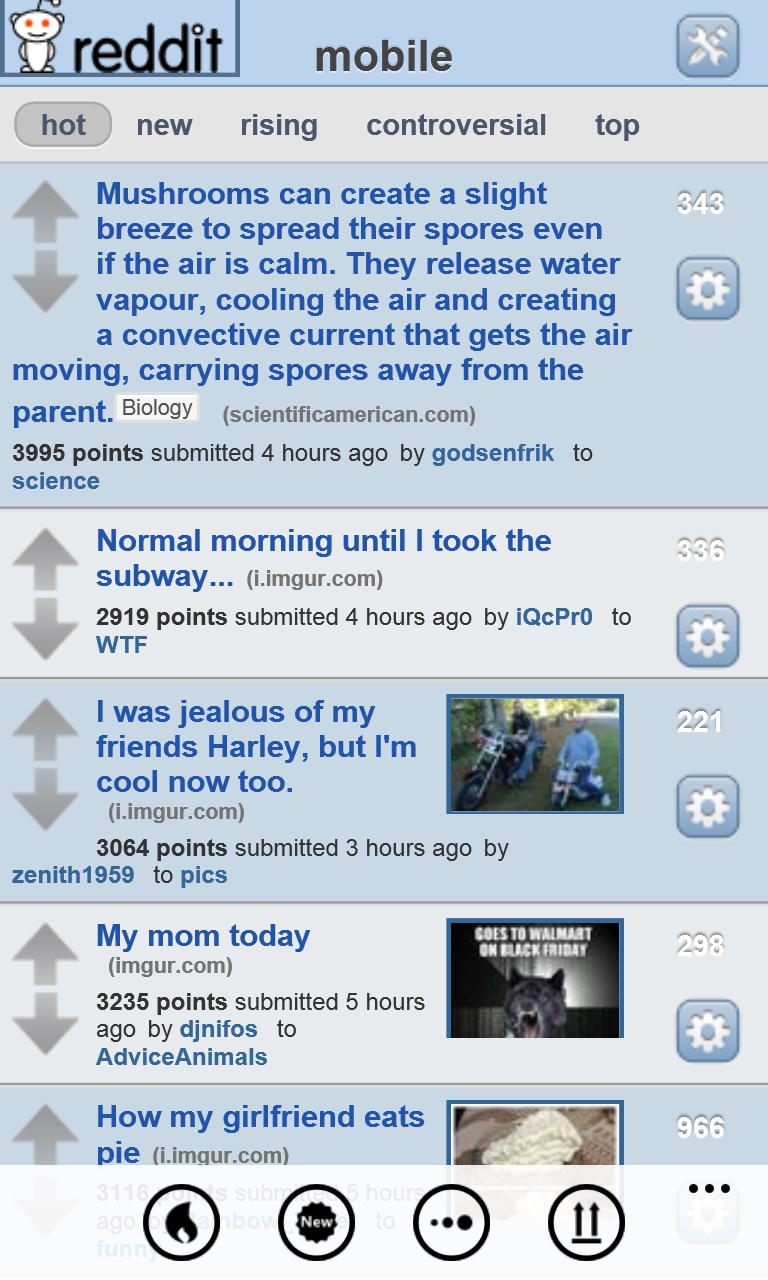
Task: View the Harley motorcycle post thumbnail
Action: 535,754
